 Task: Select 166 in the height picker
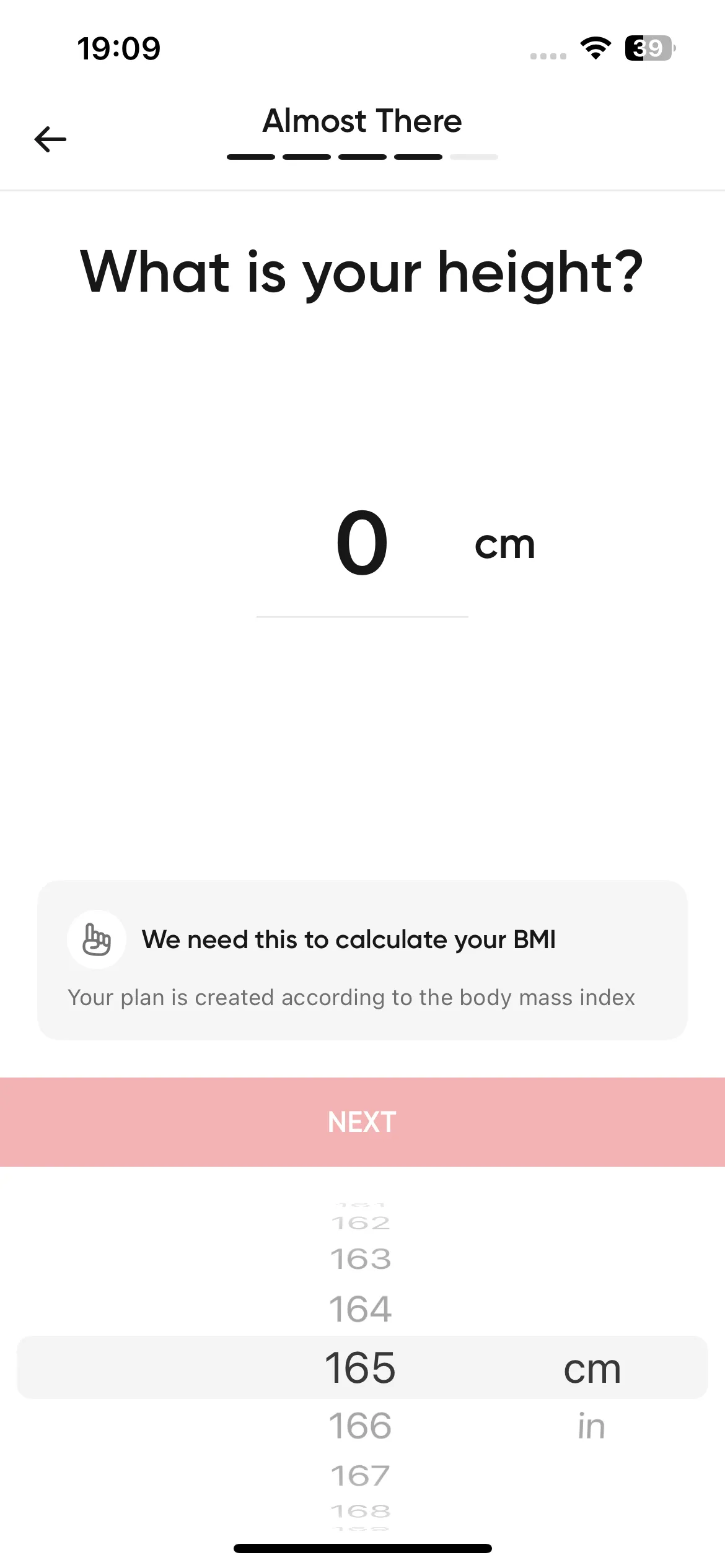pyautogui.click(x=361, y=1426)
